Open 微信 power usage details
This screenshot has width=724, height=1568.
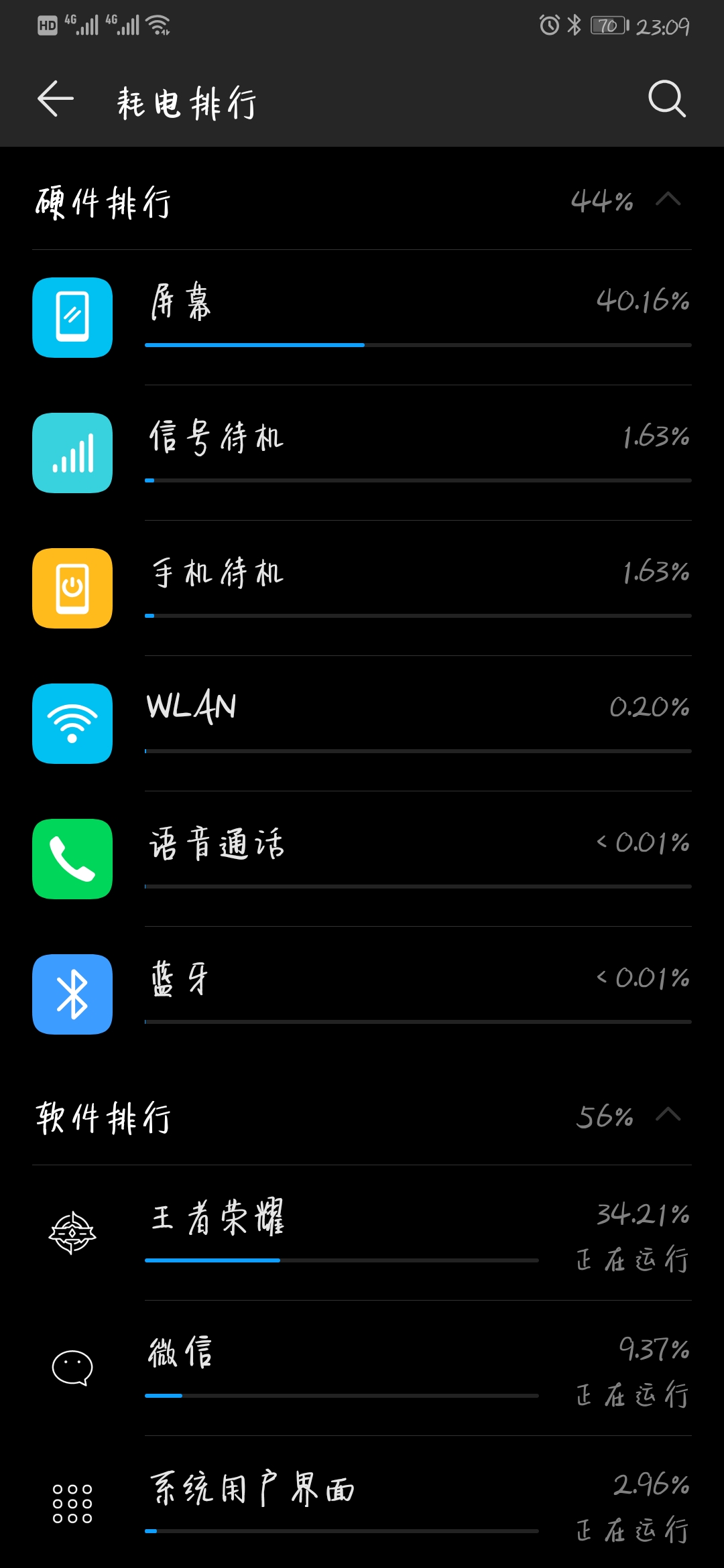point(362,1367)
